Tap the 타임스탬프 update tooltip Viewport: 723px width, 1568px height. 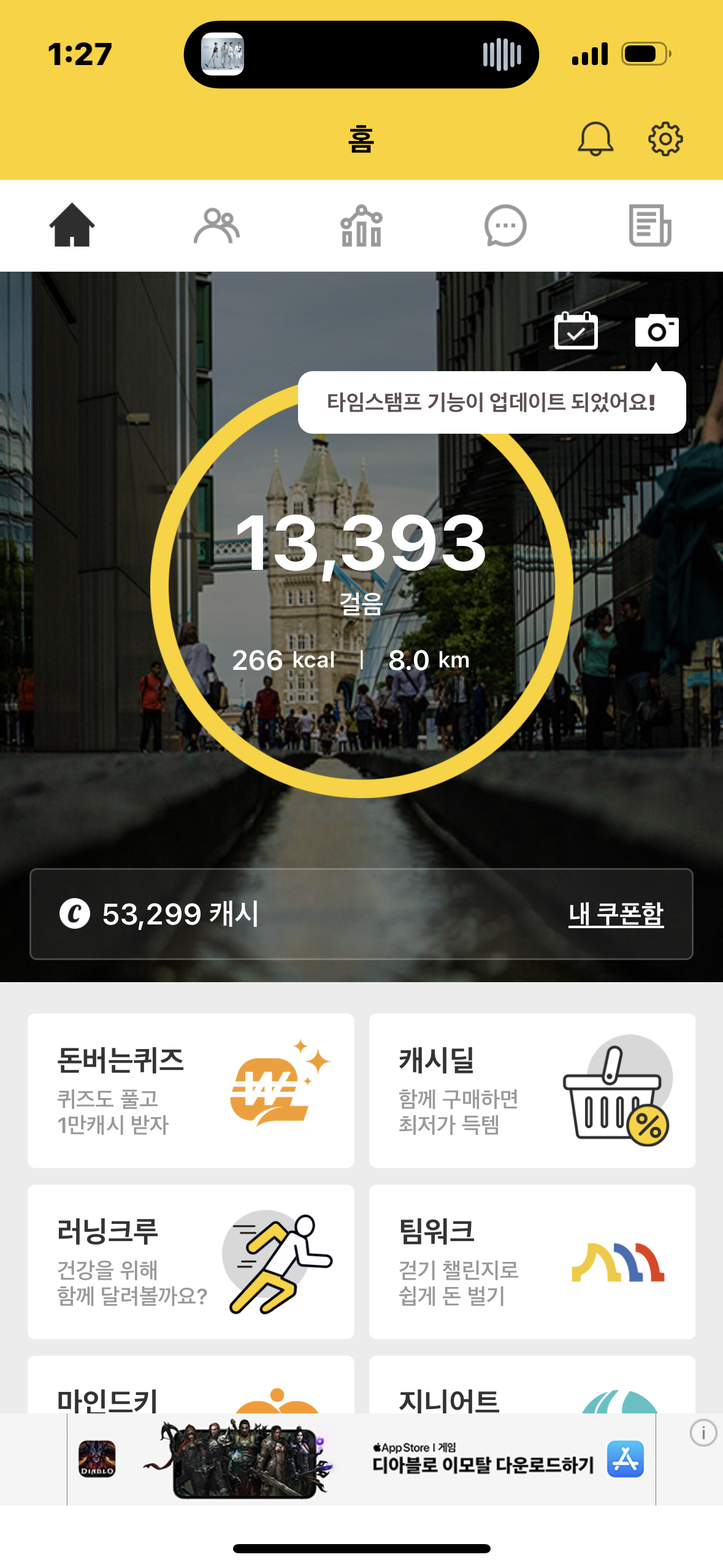(x=491, y=402)
